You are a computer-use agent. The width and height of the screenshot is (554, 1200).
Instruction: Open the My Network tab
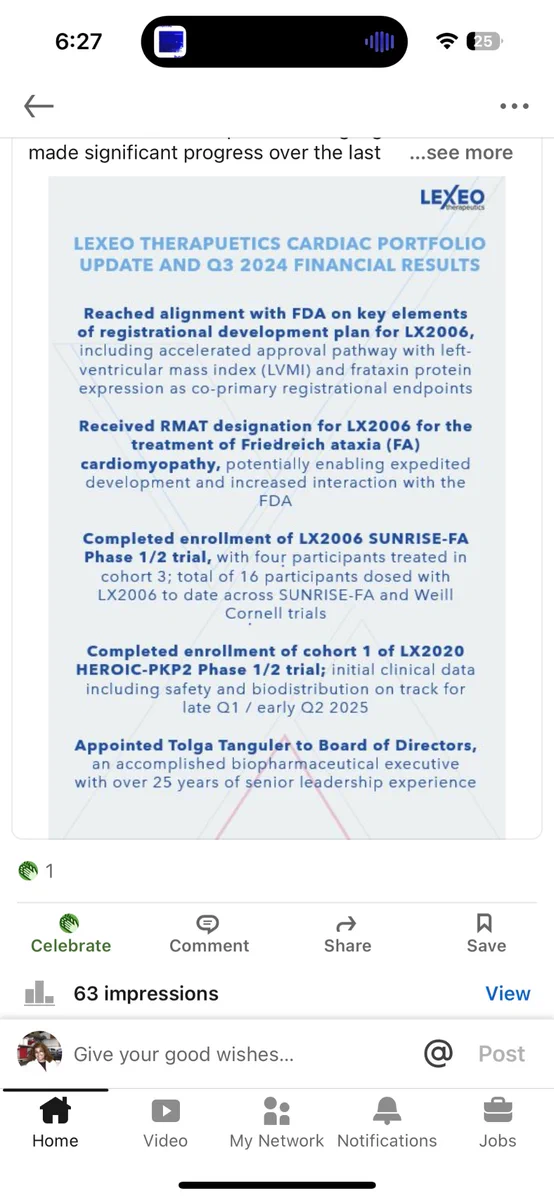[277, 1123]
